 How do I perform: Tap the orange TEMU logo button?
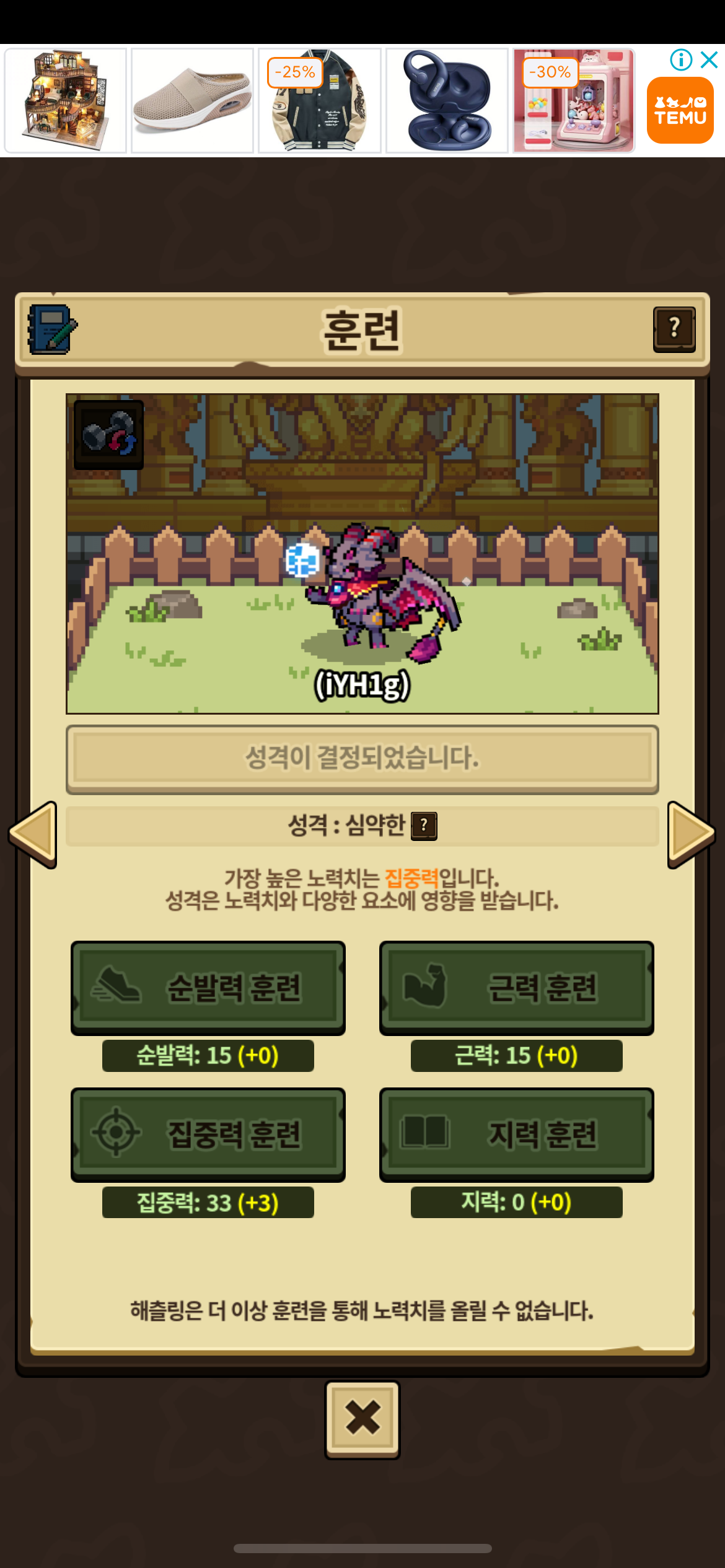[680, 110]
